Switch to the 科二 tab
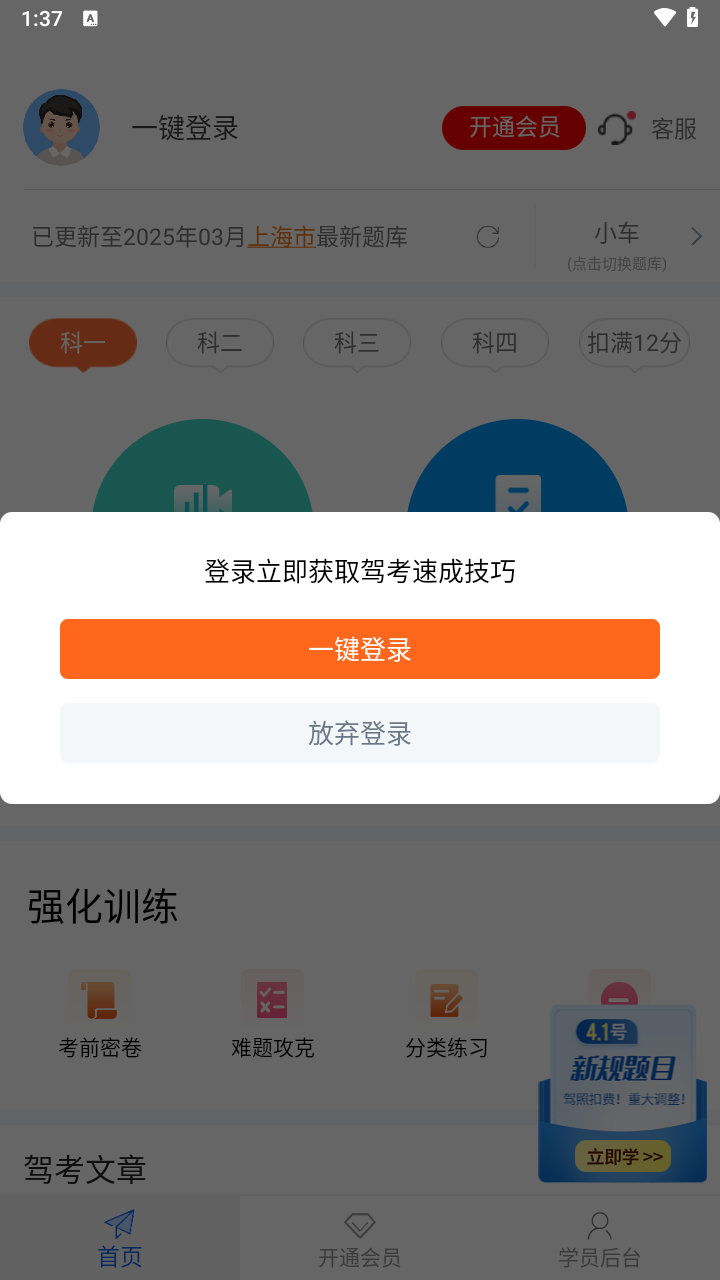Viewport: 720px width, 1280px height. (219, 342)
